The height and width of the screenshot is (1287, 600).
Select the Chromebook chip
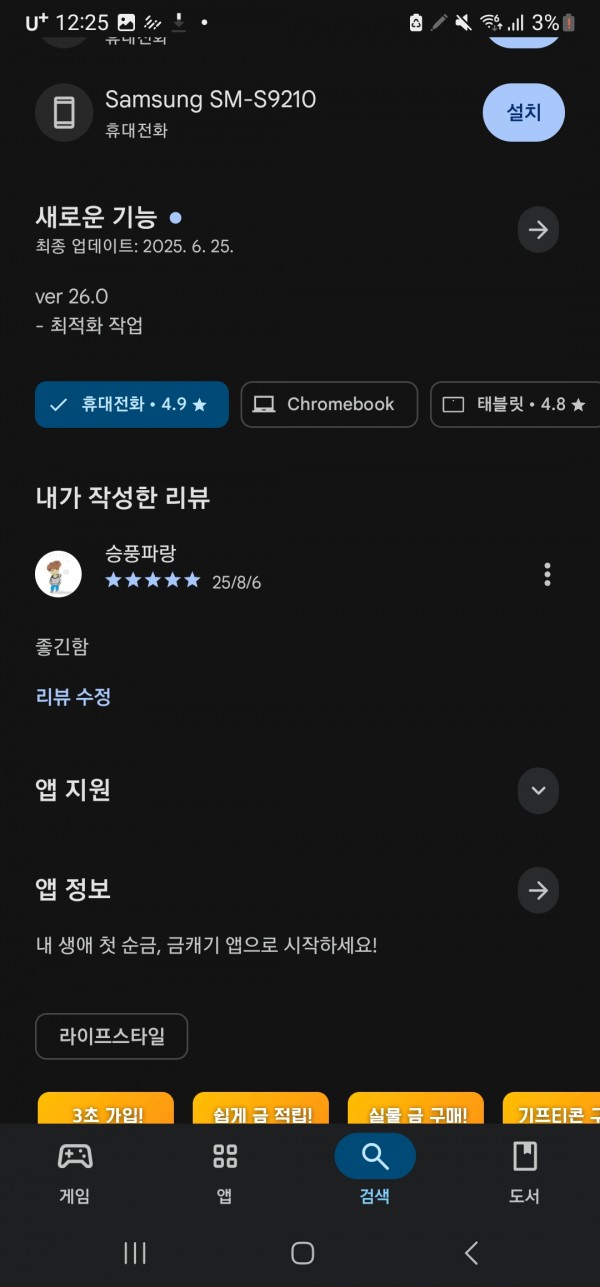pos(329,405)
